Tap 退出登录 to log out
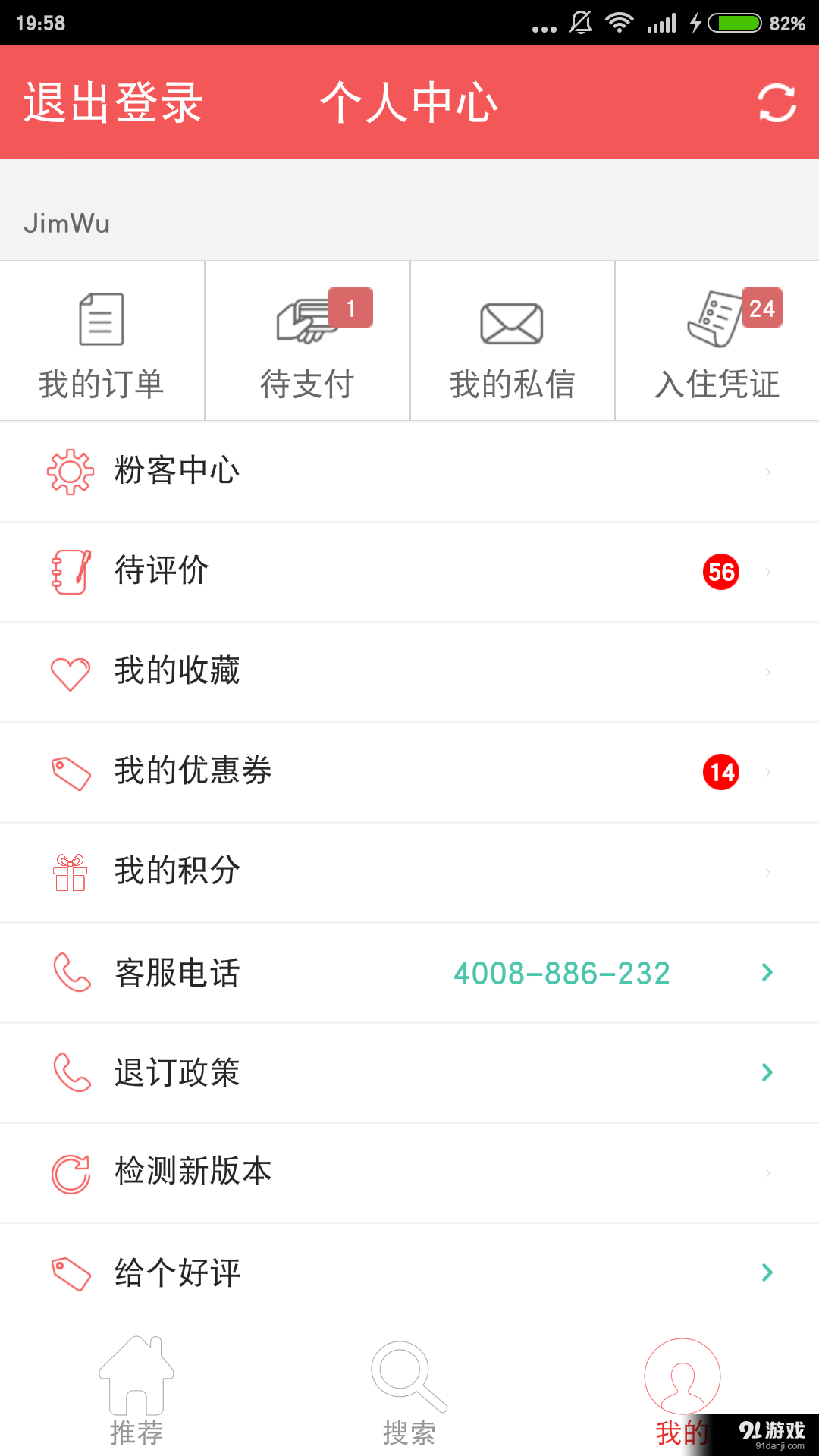 [112, 103]
